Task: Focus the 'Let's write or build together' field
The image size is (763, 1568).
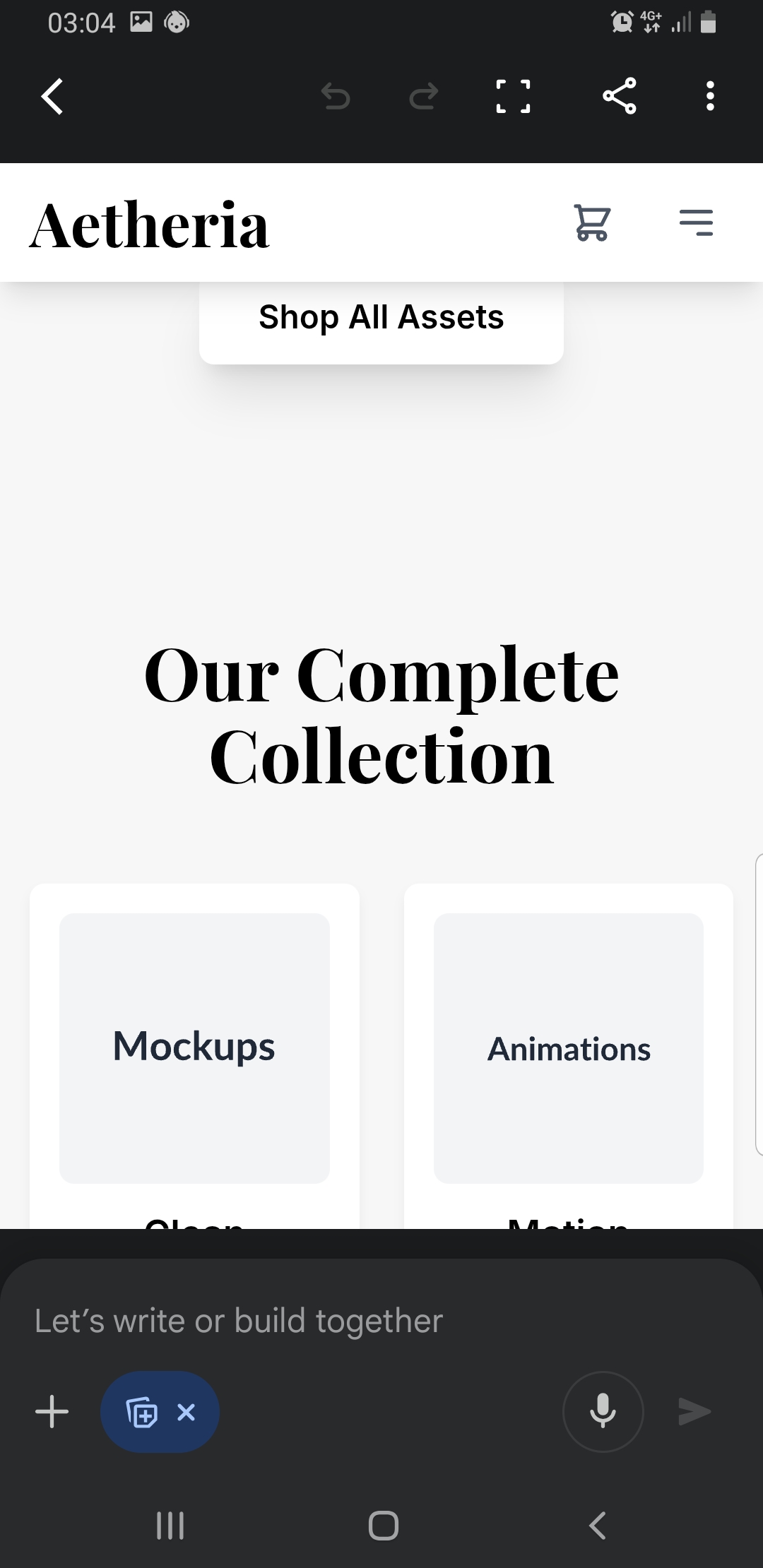Action: pos(353,1321)
